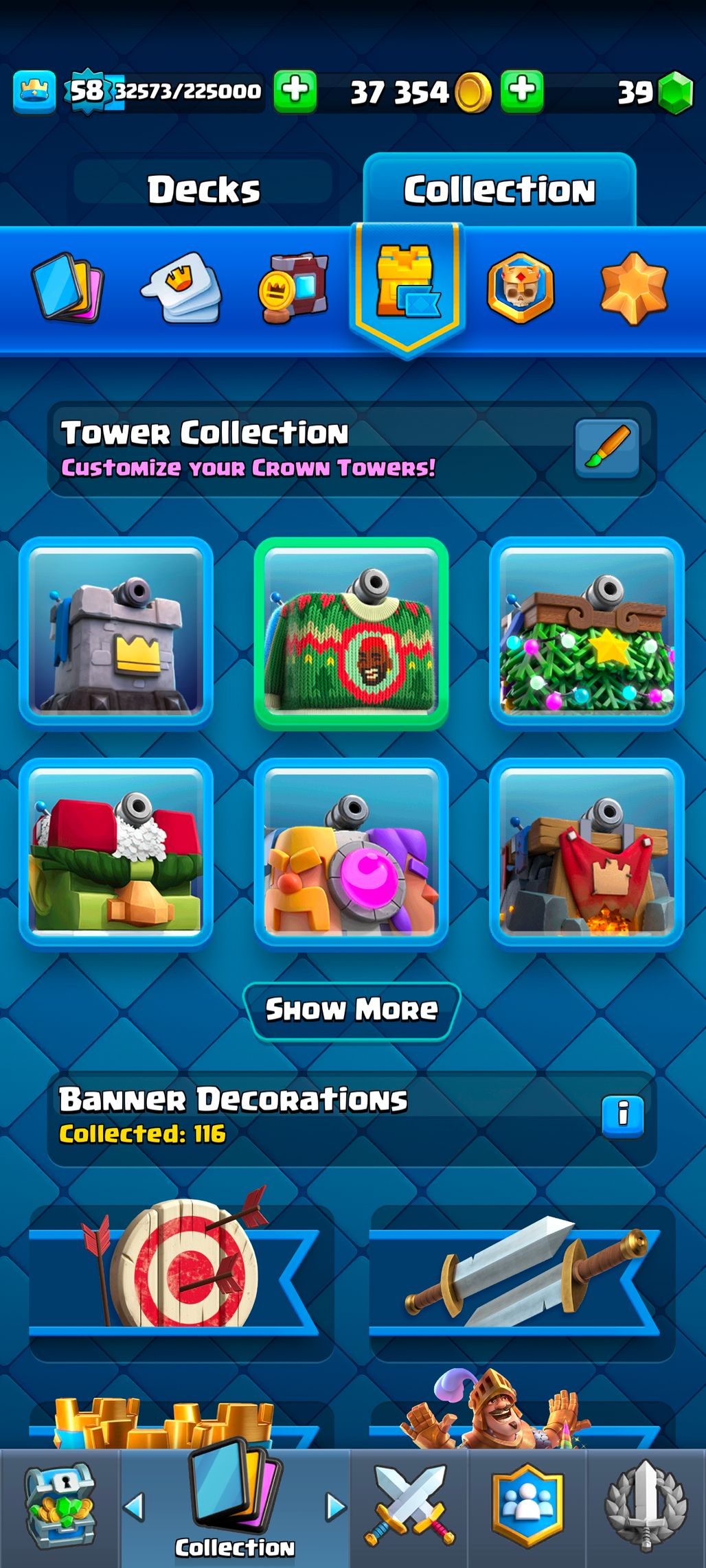706x1568 pixels.
Task: Select the default grey stone tower
Action: (116, 632)
